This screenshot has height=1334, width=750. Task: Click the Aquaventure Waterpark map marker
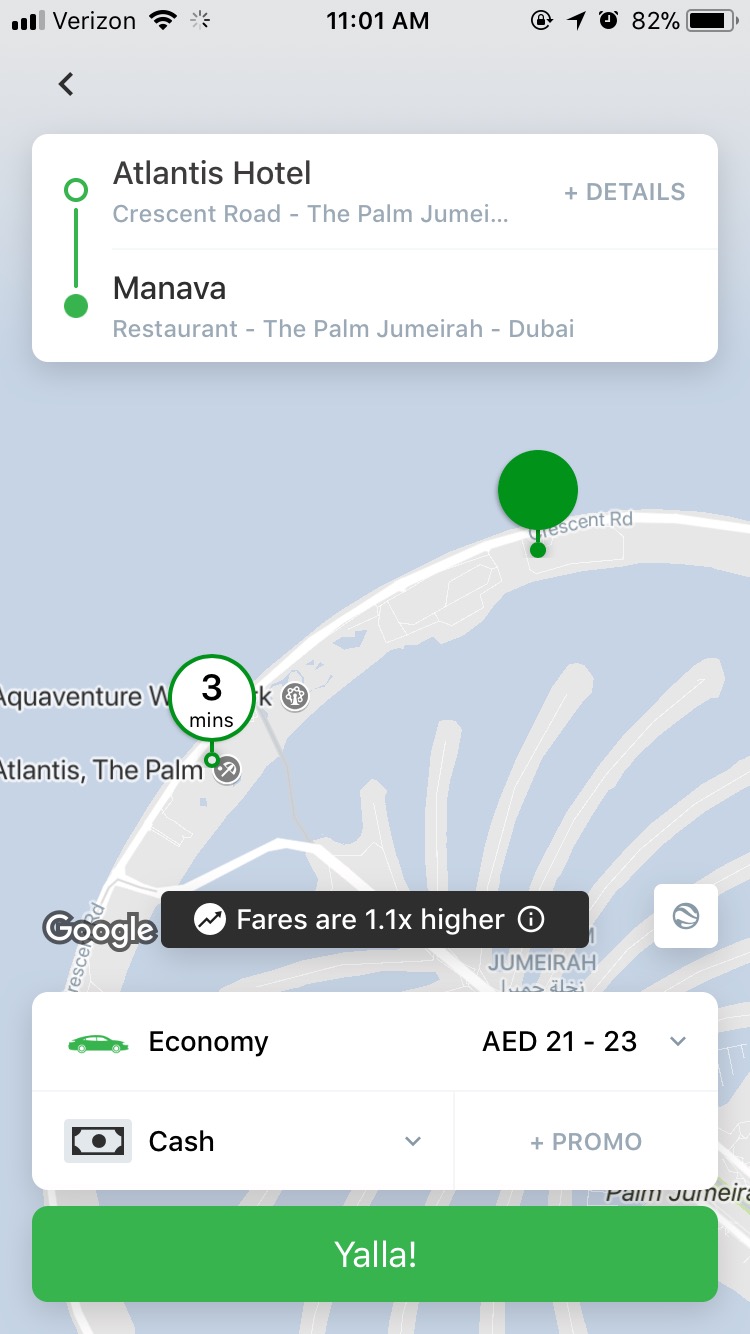click(294, 697)
